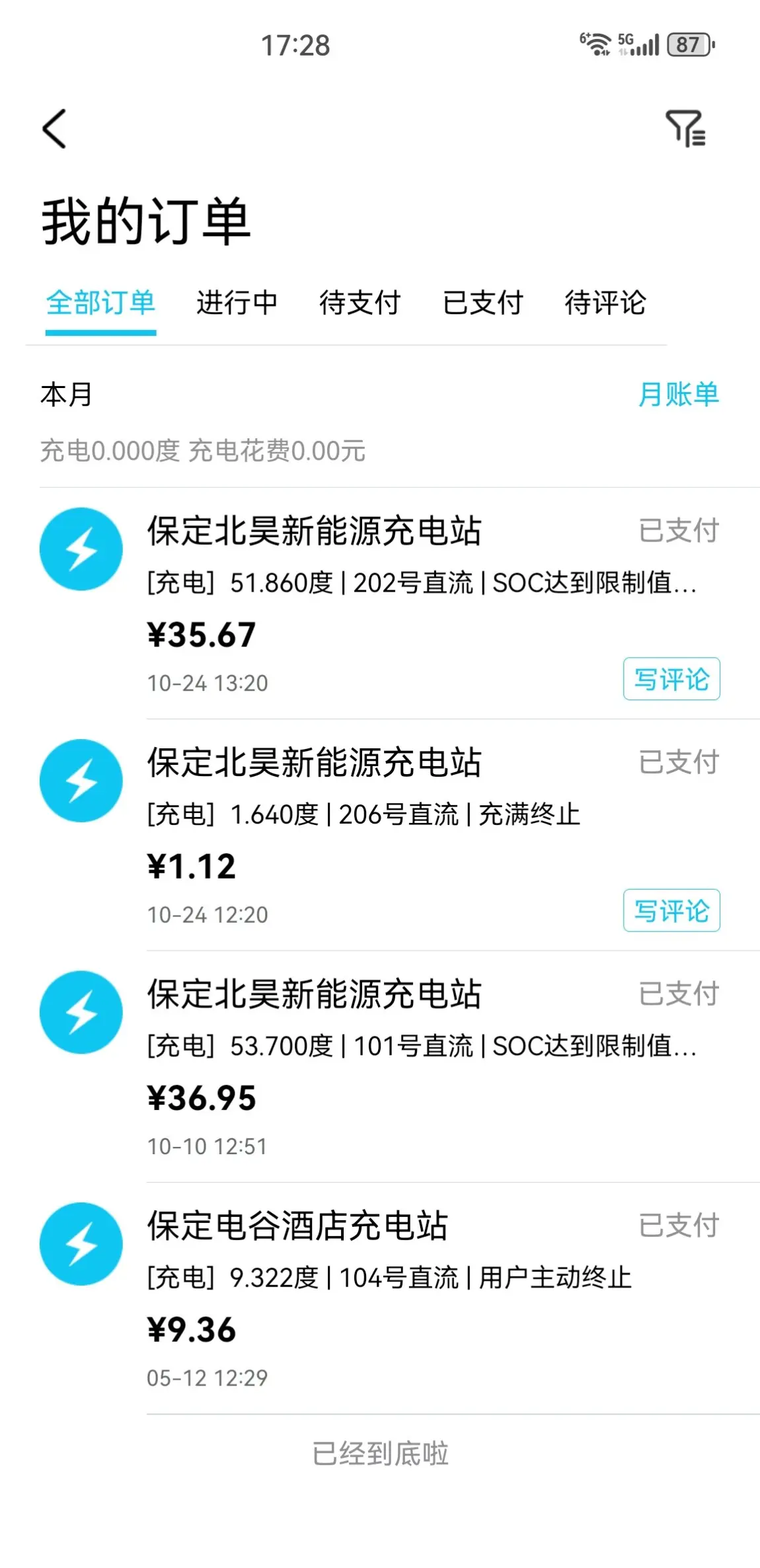Switch to the 进行中 tab

tap(237, 303)
